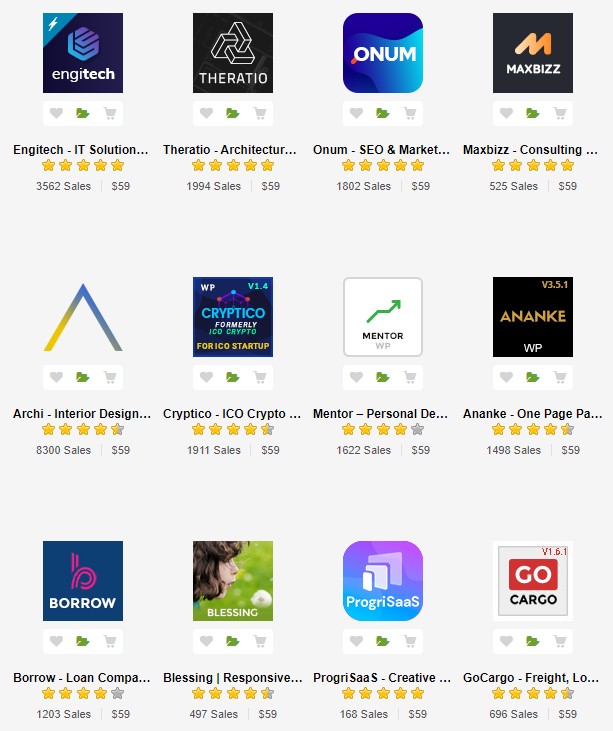Open the GoCargo theme thumbnail
Screen dimensions: 613x731
pyautogui.click(x=533, y=581)
